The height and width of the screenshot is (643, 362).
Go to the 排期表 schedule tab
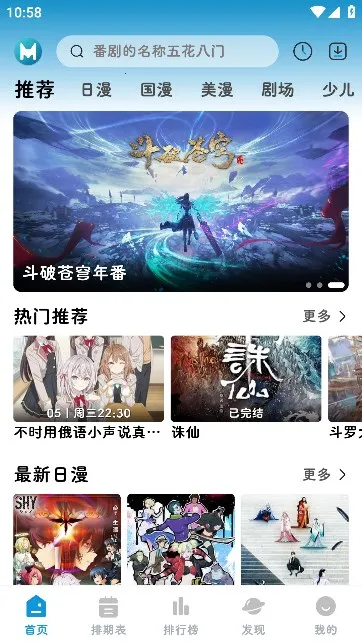tap(108, 615)
